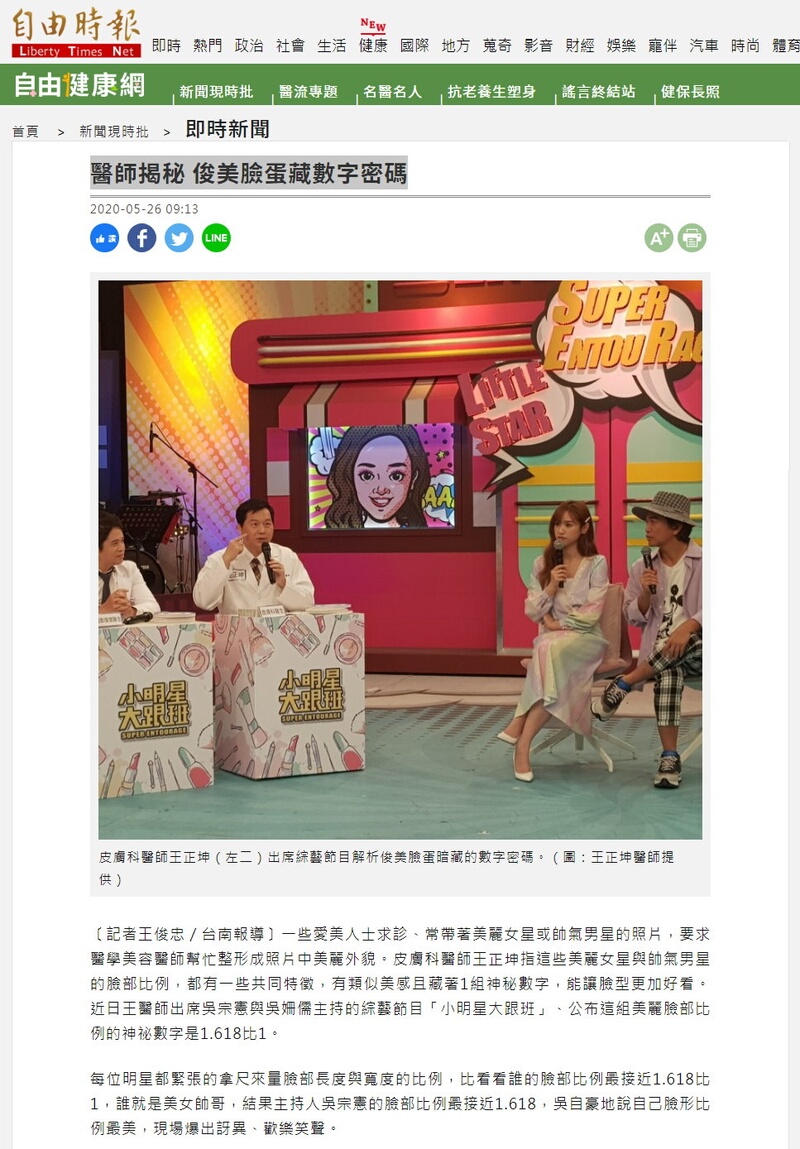Image resolution: width=800 pixels, height=1149 pixels.
Task: Go to 熱門 section
Action: [208, 45]
